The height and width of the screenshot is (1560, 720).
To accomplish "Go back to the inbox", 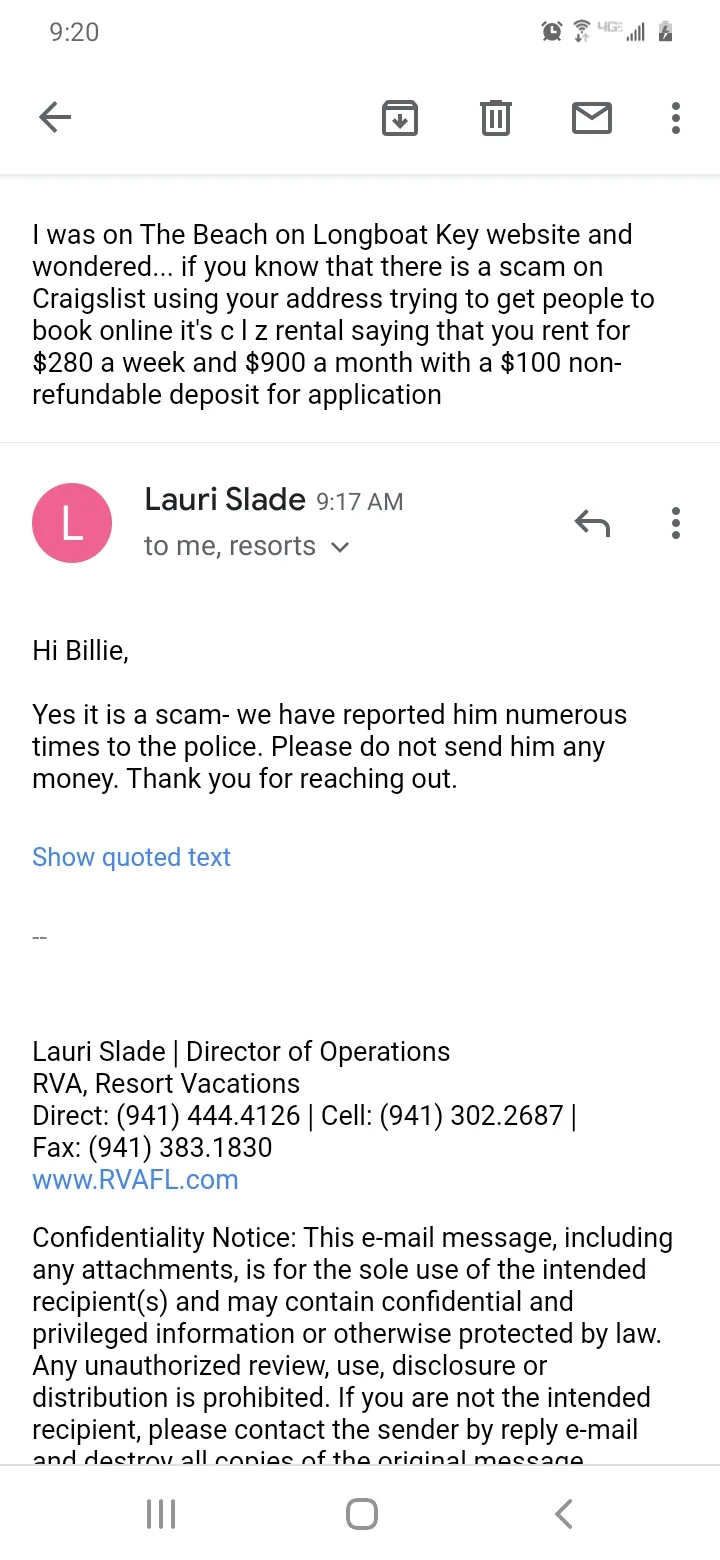I will 55,118.
